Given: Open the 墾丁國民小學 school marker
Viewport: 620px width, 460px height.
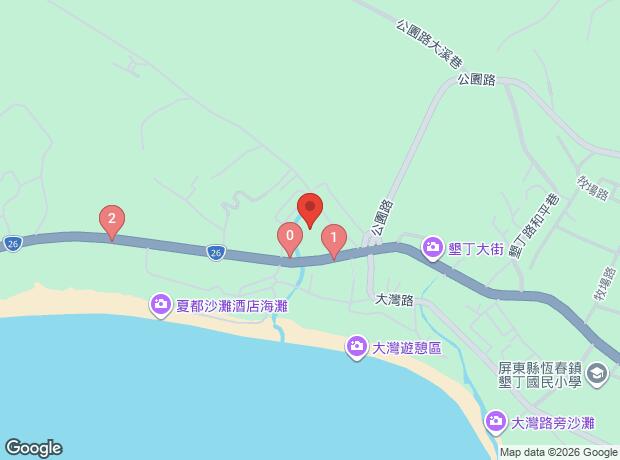Looking at the screenshot, I should tap(597, 374).
